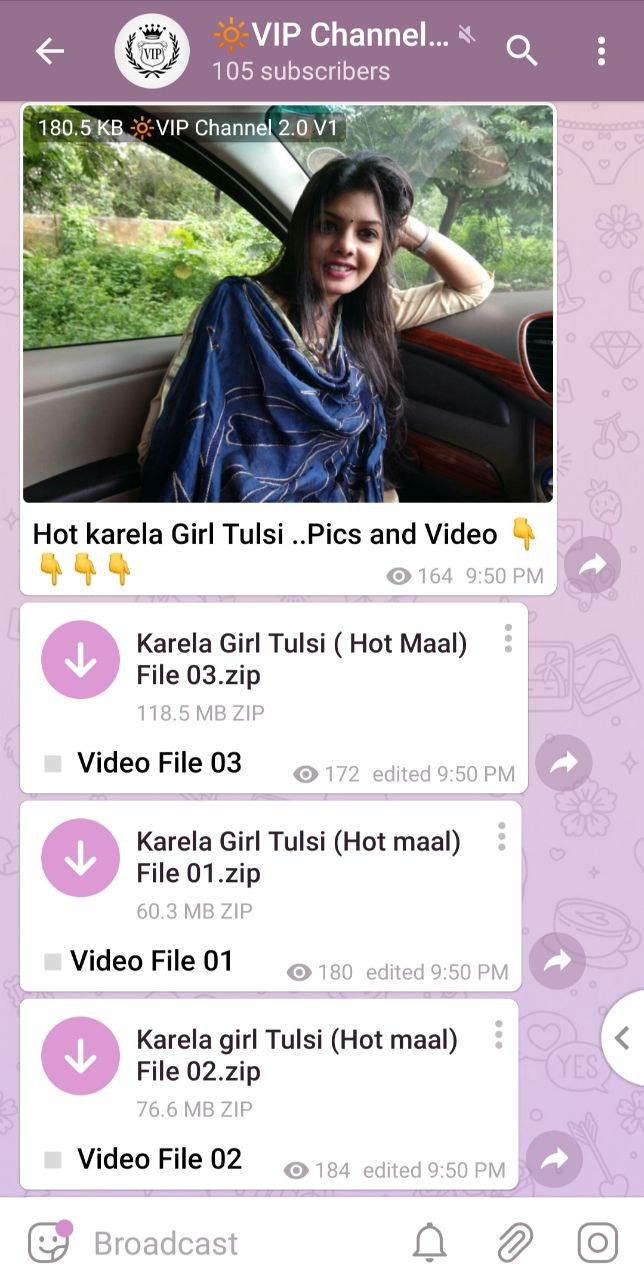
Task: Forward the Video File 03 message
Action: [564, 764]
